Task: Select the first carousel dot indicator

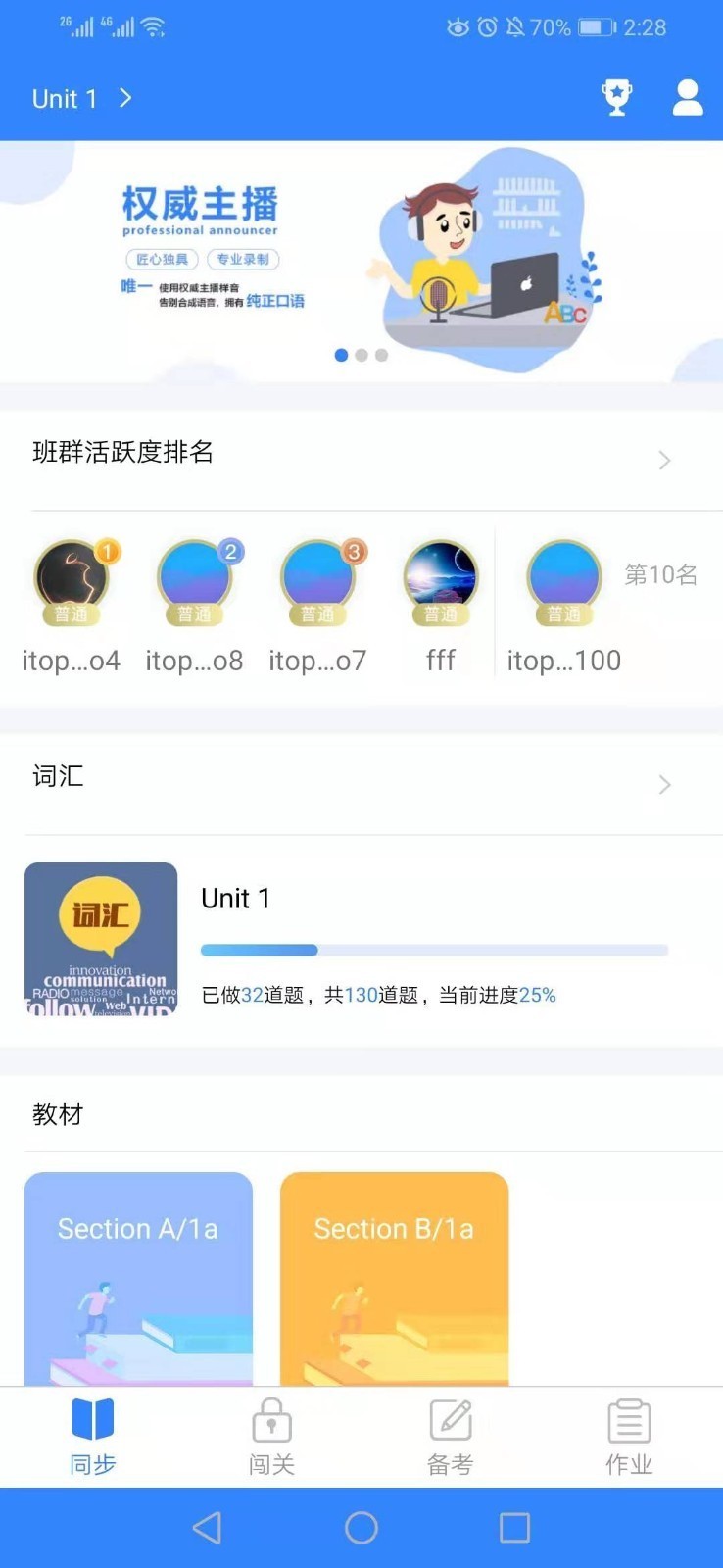Action: (x=341, y=356)
